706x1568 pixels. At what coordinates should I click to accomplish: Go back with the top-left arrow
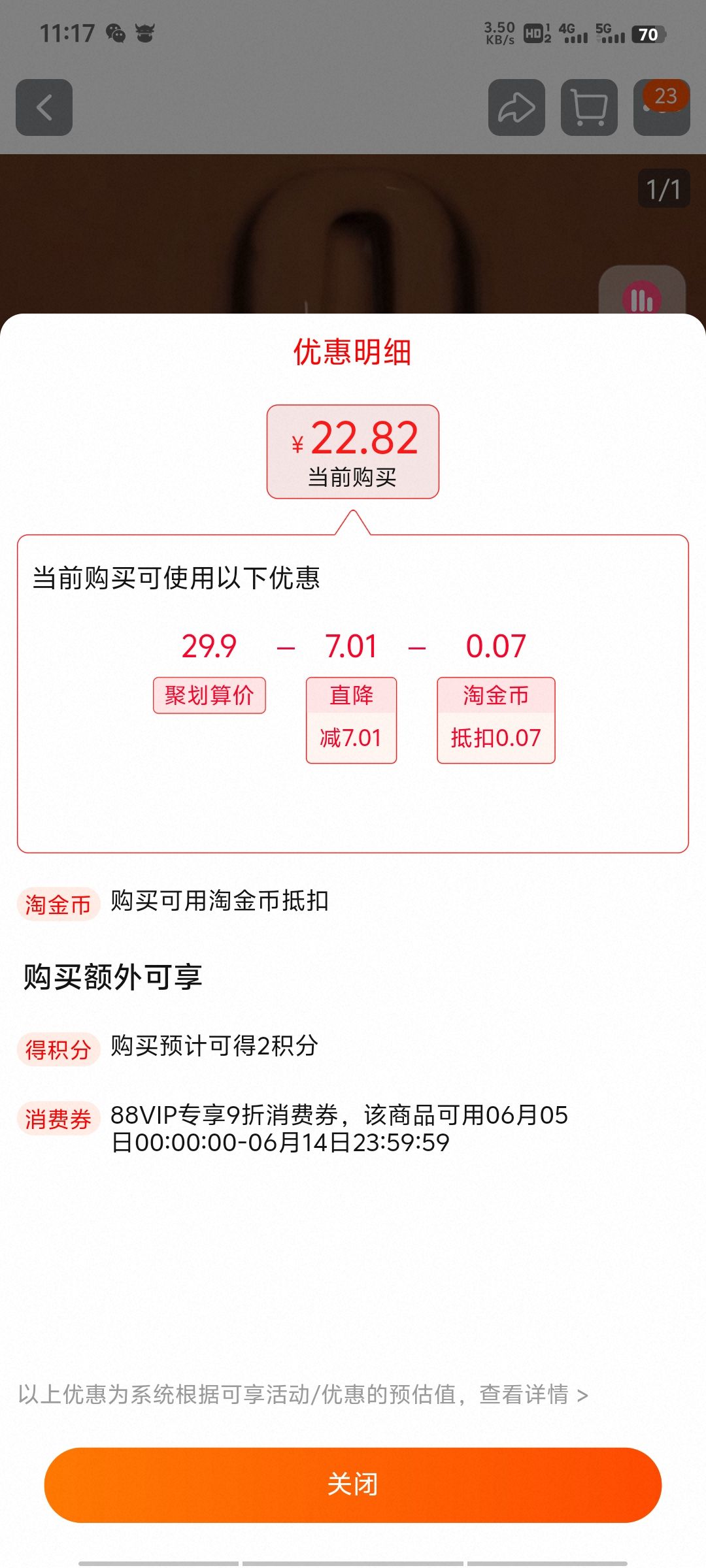pyautogui.click(x=44, y=108)
